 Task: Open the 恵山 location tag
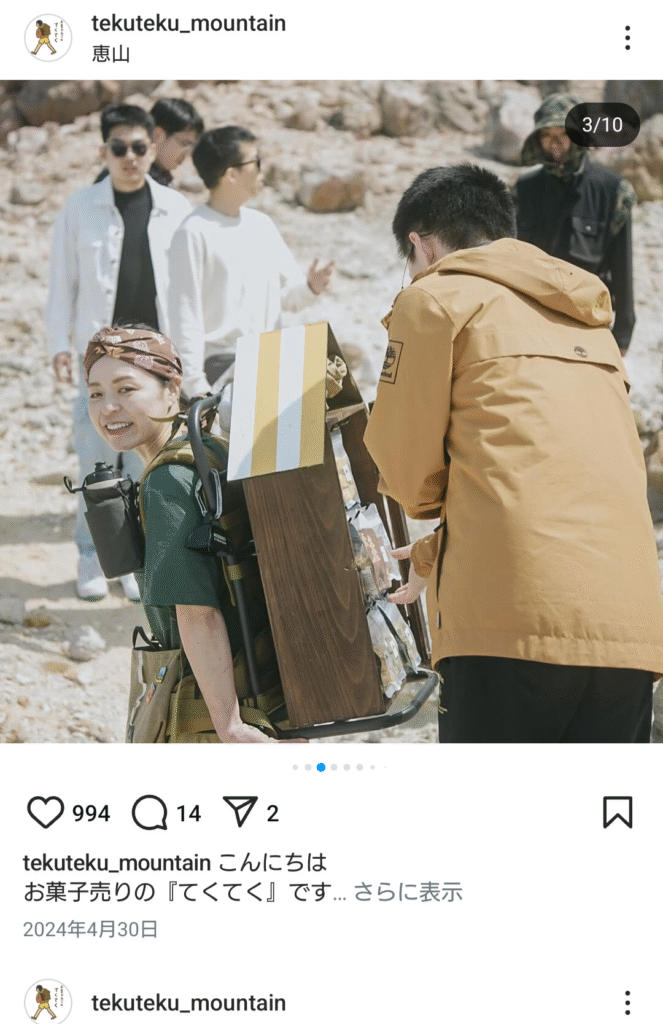(x=111, y=54)
